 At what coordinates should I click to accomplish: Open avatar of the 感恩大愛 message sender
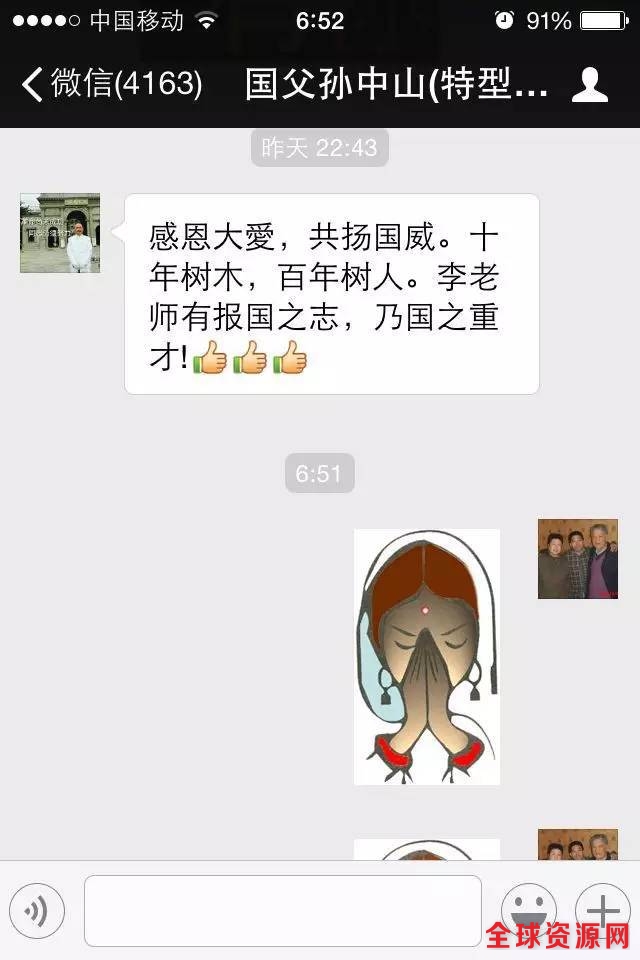click(x=60, y=233)
